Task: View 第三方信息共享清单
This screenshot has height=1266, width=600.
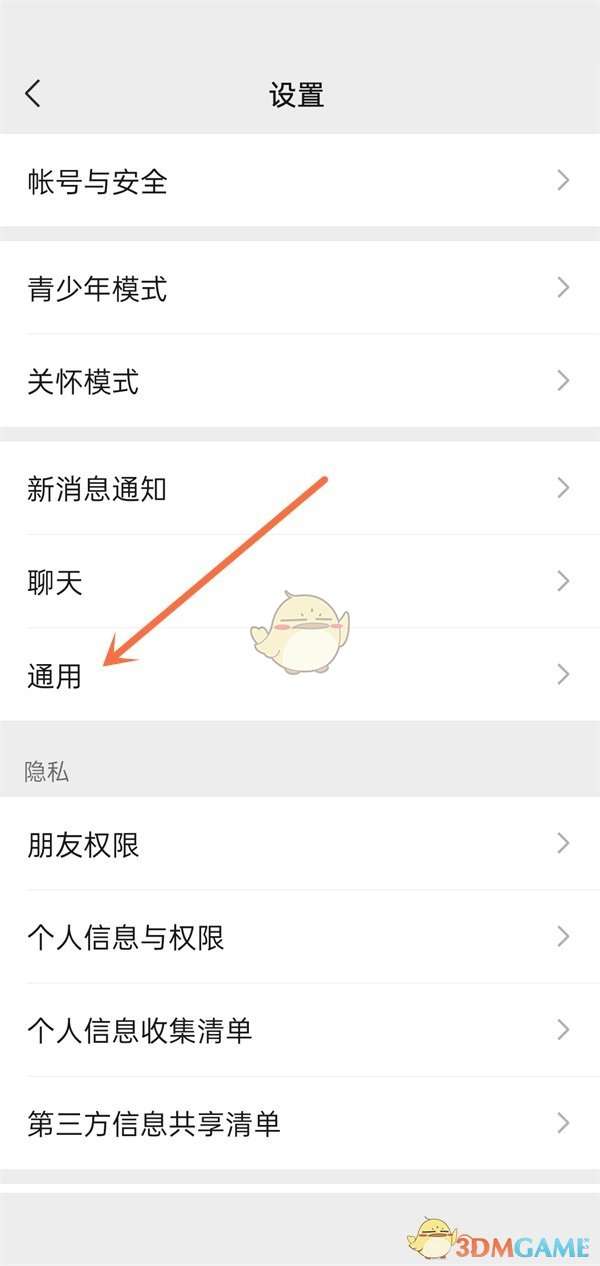Action: pos(300,1123)
